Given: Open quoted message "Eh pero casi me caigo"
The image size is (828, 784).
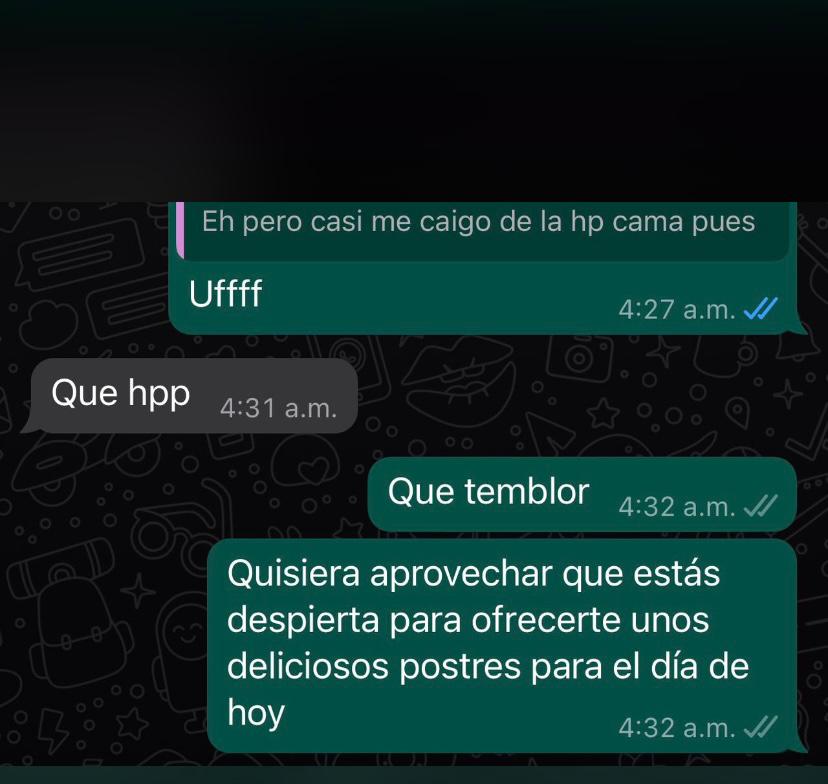Looking at the screenshot, I should pyautogui.click(x=479, y=222).
